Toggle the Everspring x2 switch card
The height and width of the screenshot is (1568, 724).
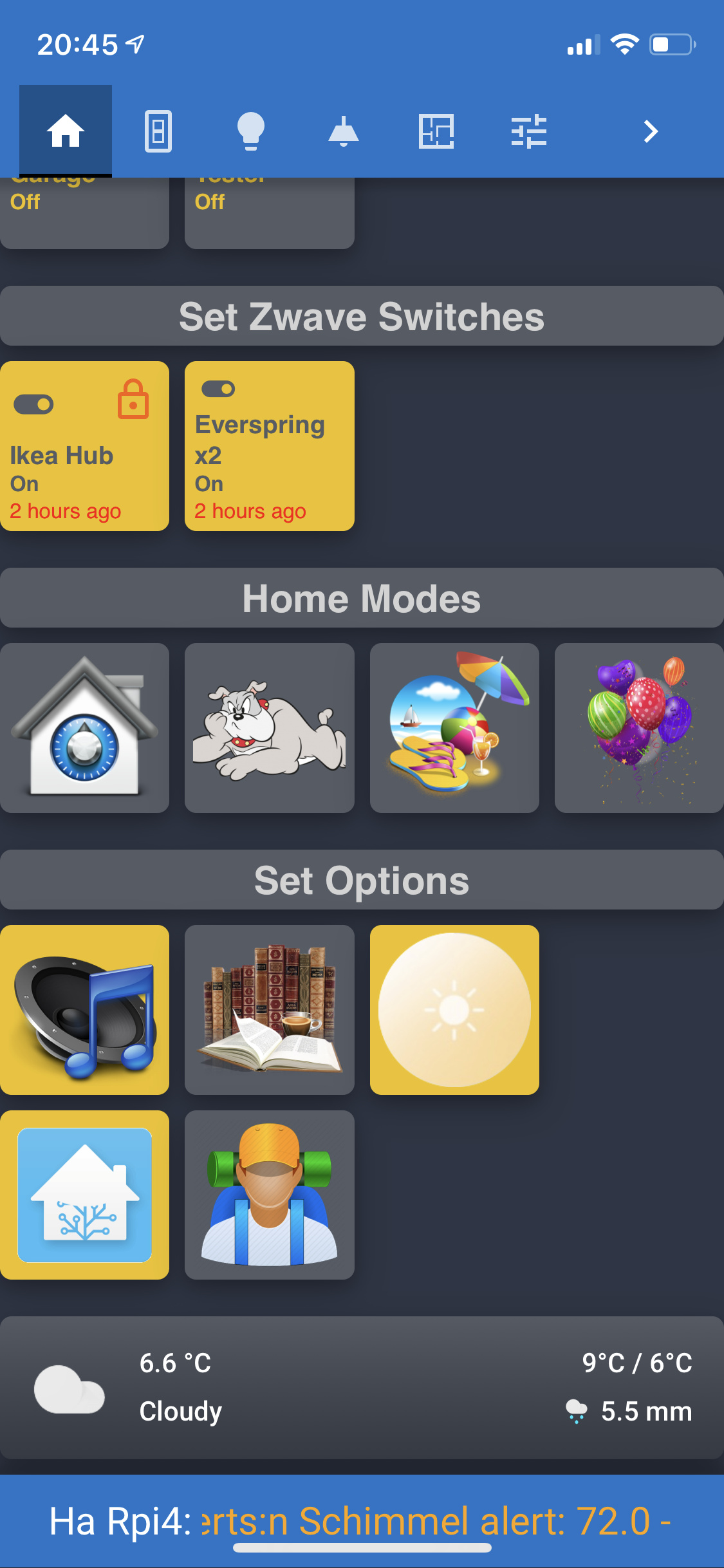pos(269,446)
